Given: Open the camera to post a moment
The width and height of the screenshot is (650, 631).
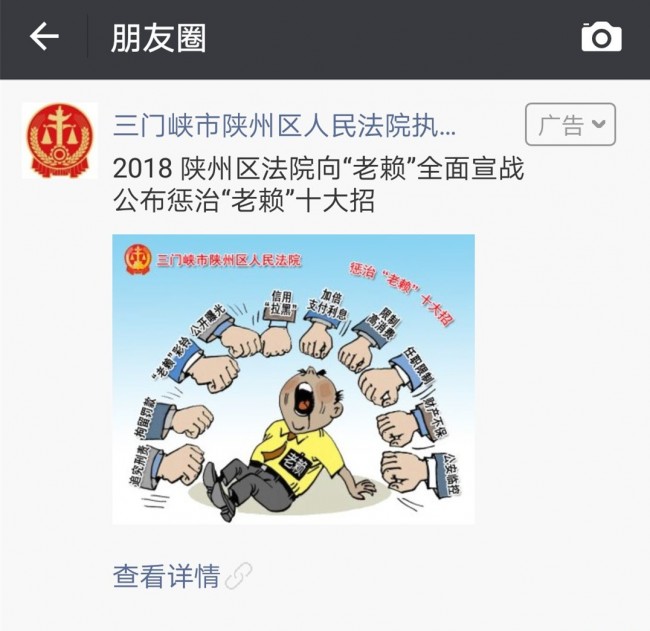Looking at the screenshot, I should (x=601, y=38).
